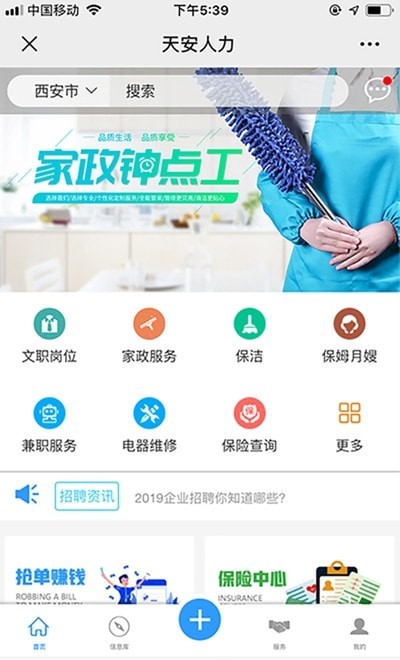Open the messages chat bubble icon

(378, 89)
